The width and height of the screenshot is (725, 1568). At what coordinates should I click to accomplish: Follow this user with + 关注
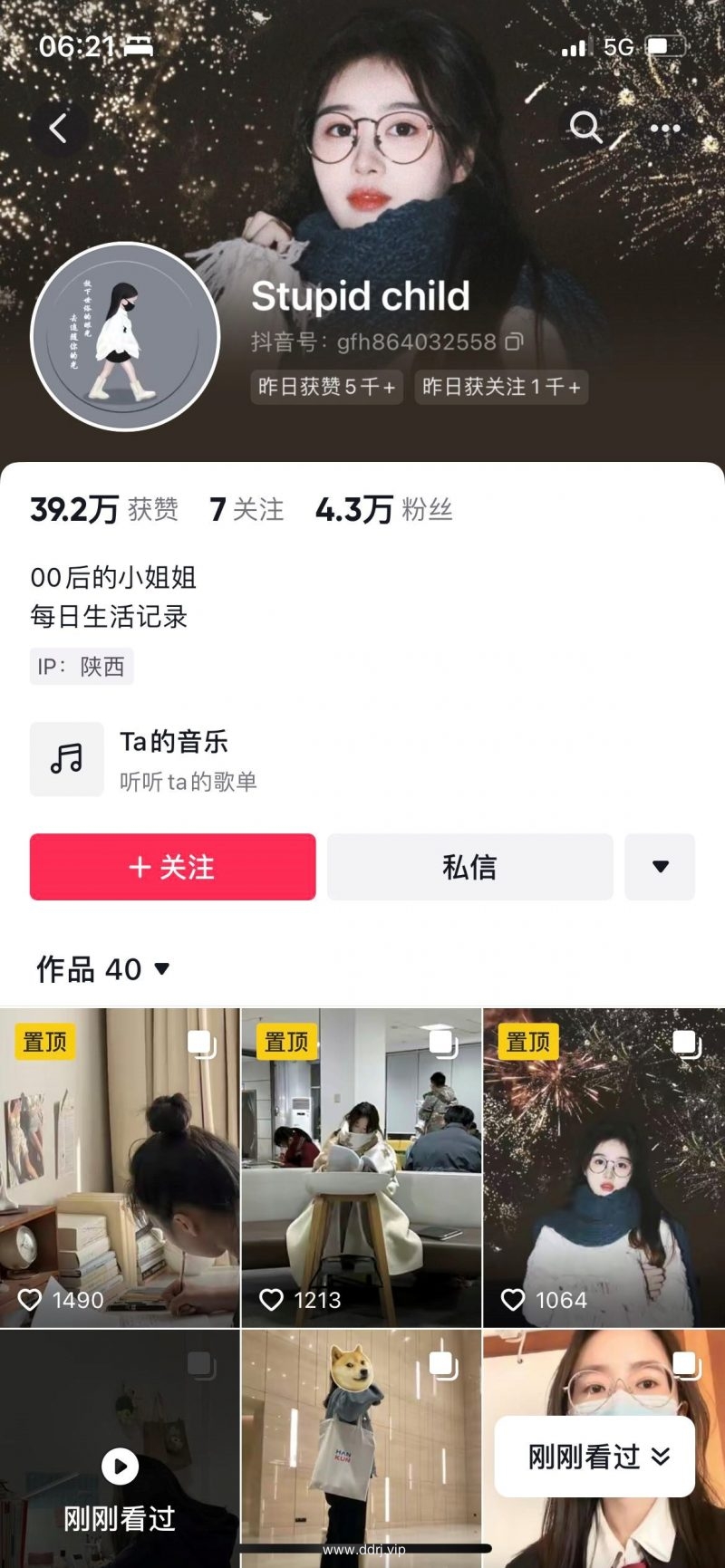[172, 867]
